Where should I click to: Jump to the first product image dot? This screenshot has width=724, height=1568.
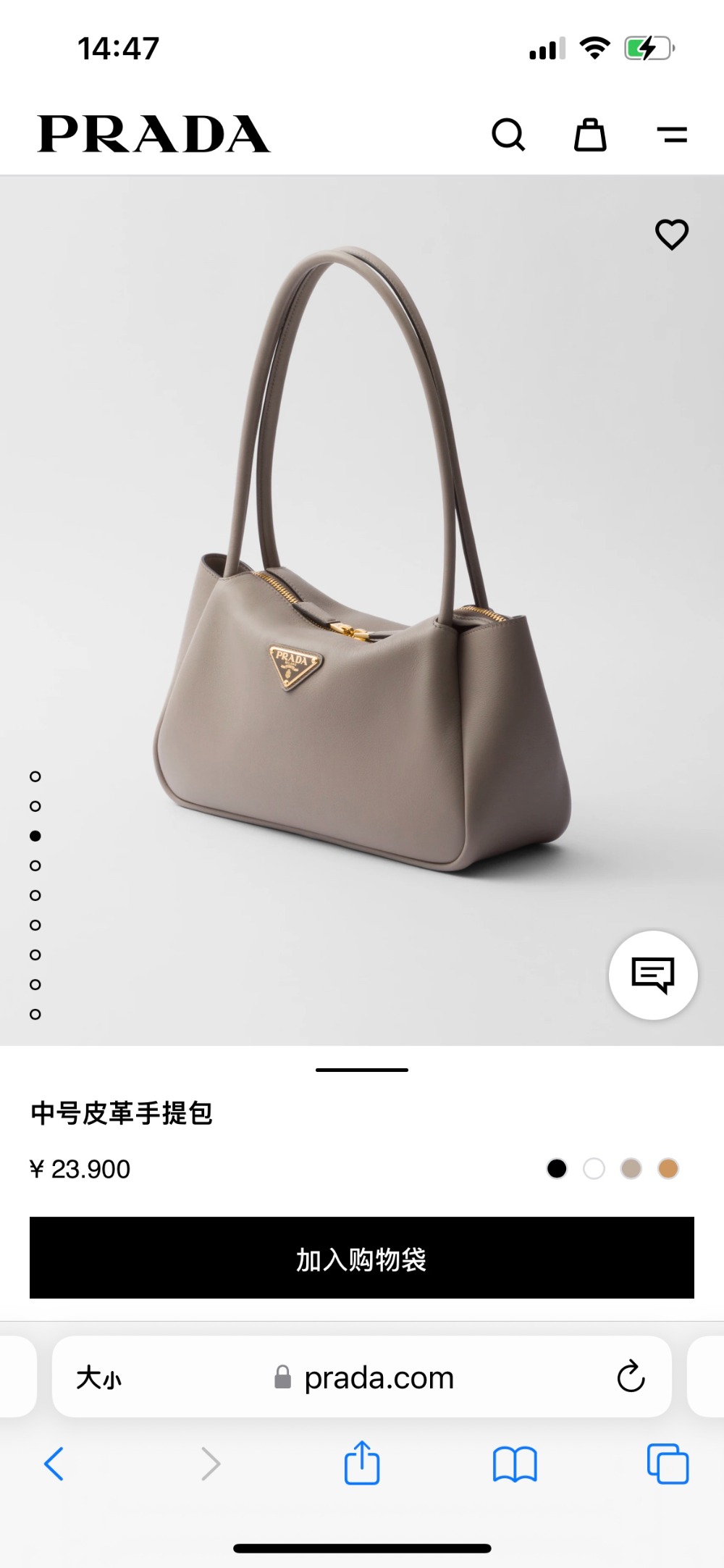[35, 776]
